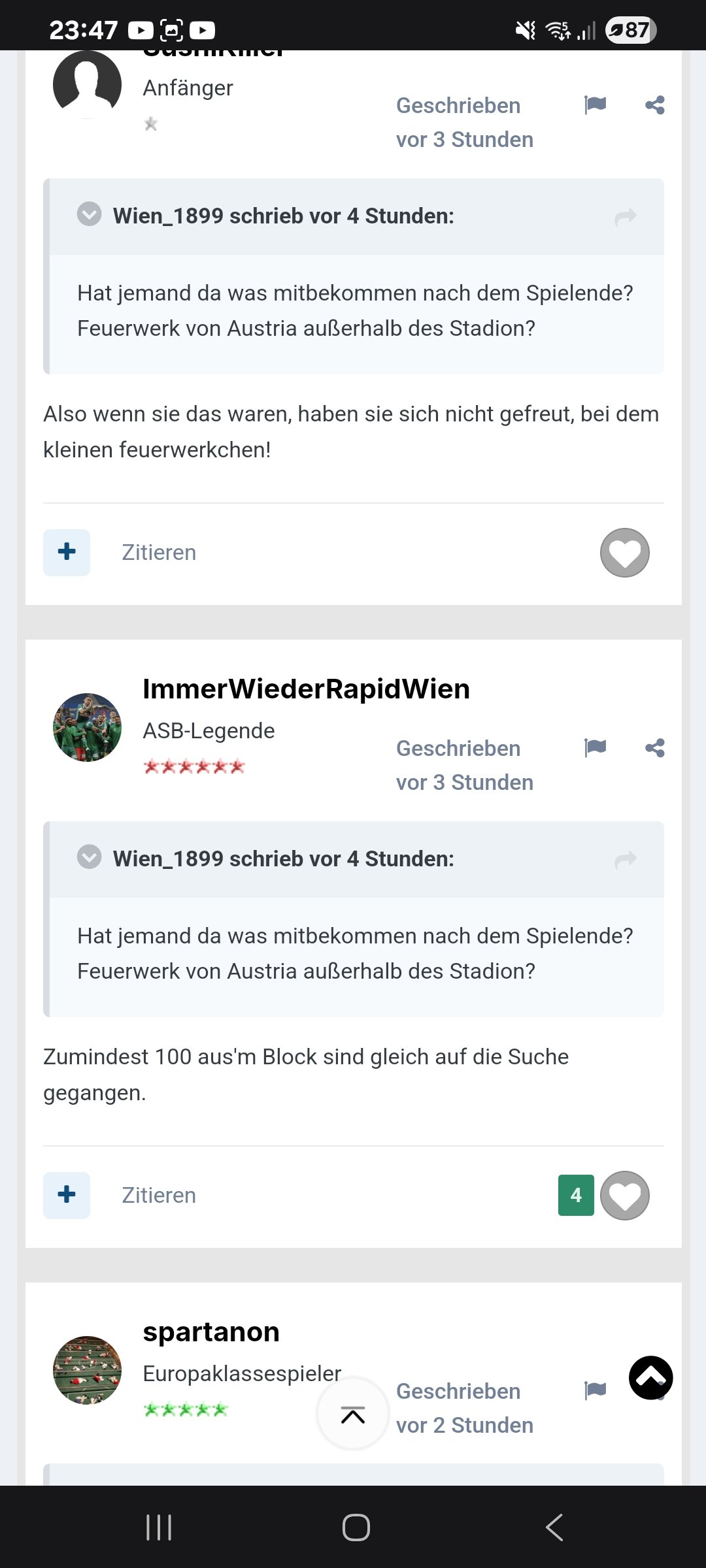Report the first post using its flag icon
The width and height of the screenshot is (706, 1568).
(595, 105)
